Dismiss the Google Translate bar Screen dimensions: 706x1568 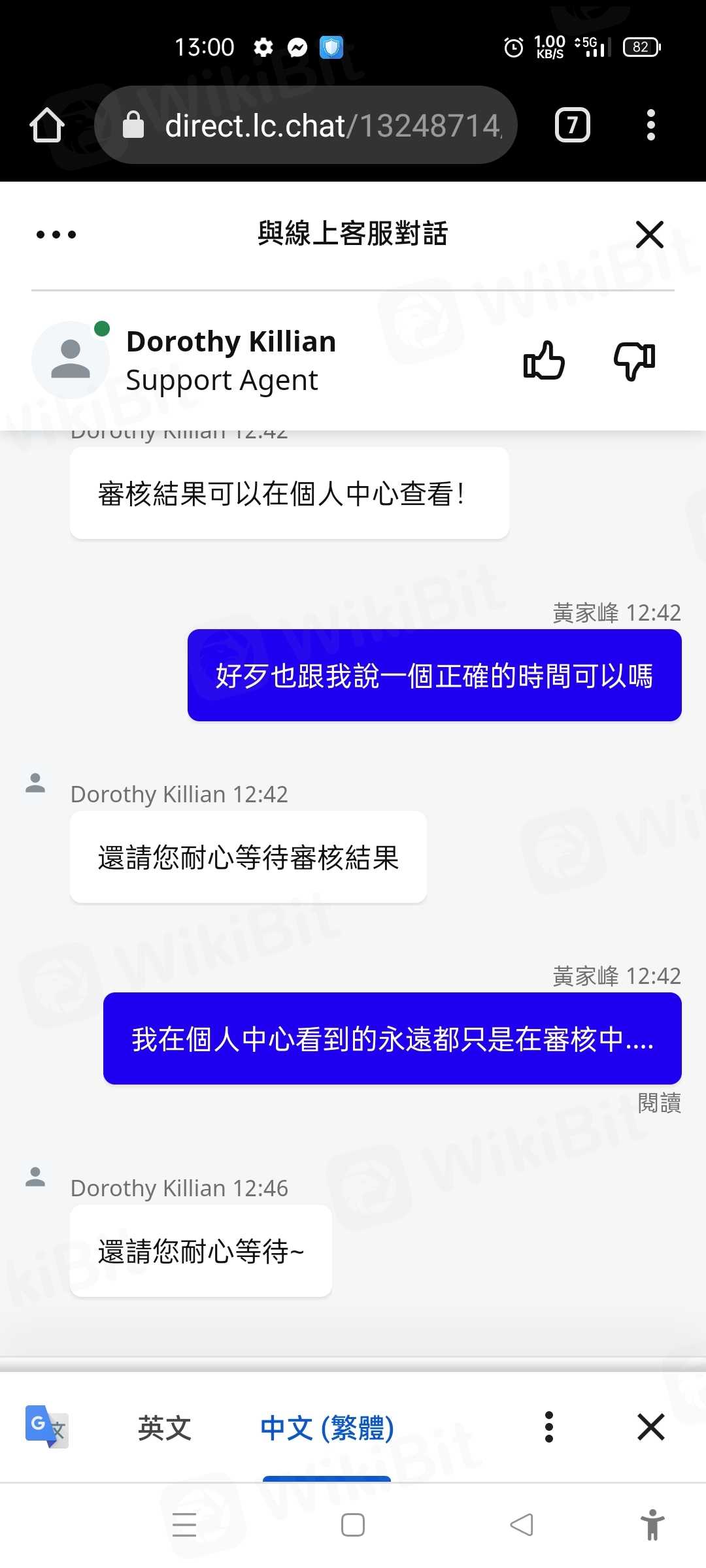point(650,1428)
